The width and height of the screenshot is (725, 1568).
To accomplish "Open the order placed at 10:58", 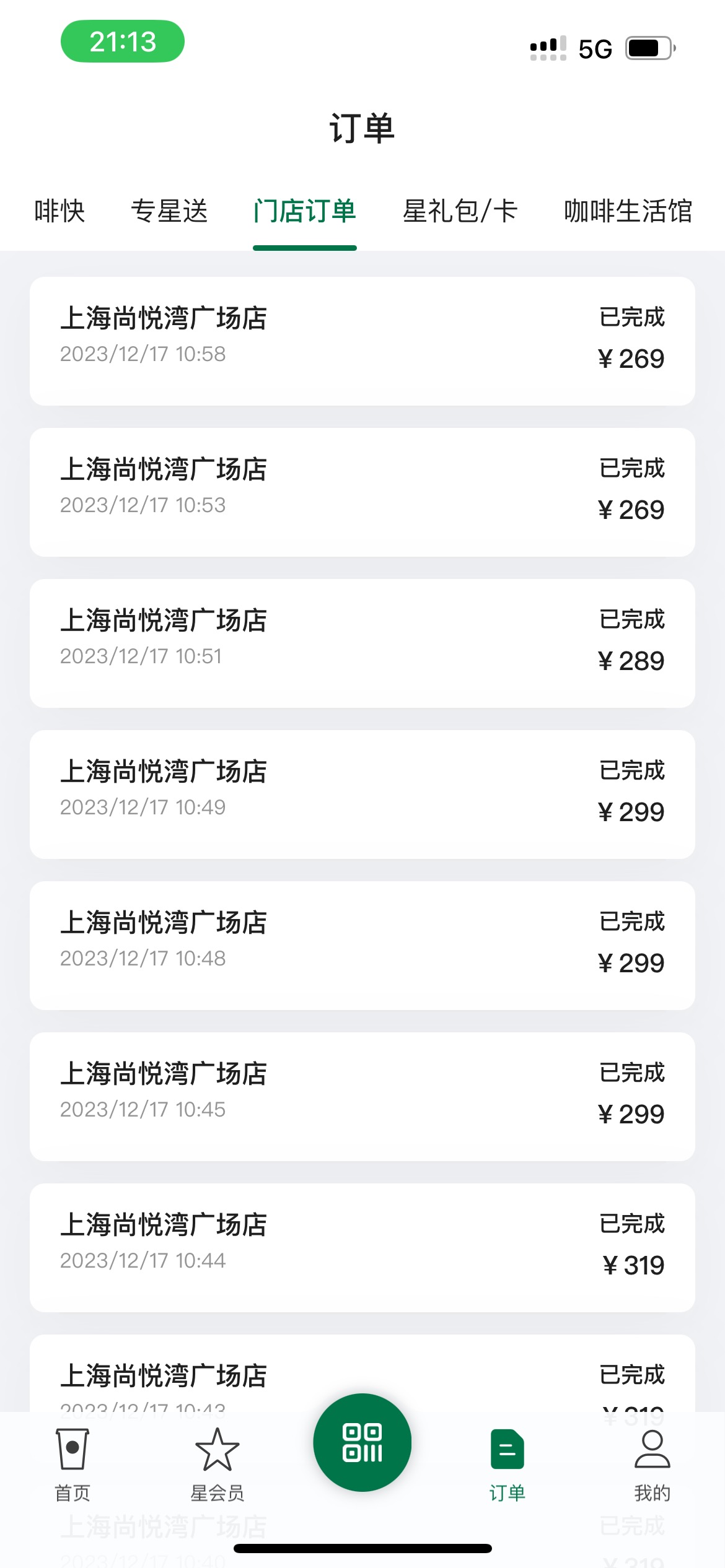I will click(x=362, y=341).
